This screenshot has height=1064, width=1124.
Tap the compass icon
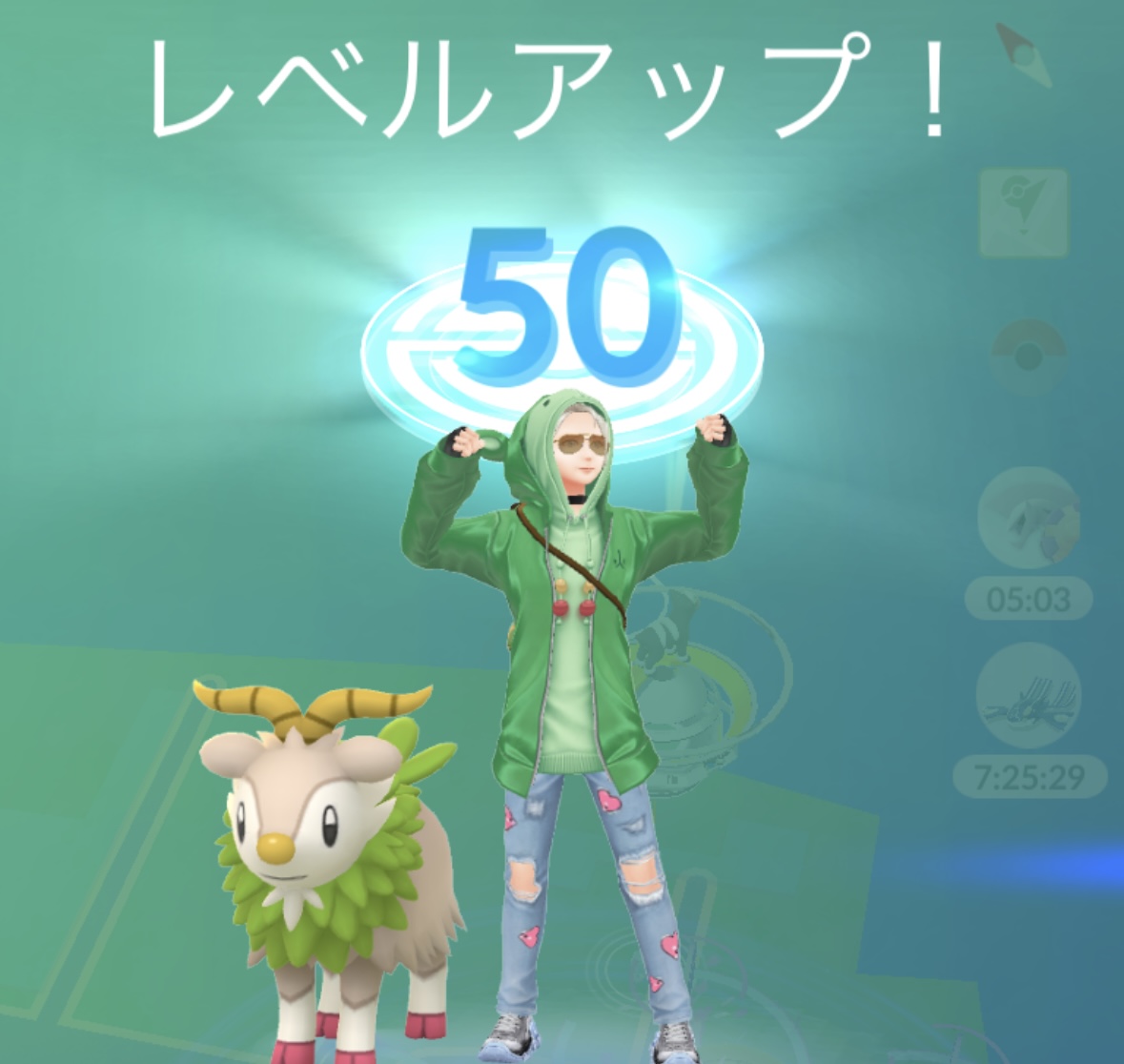(1023, 55)
